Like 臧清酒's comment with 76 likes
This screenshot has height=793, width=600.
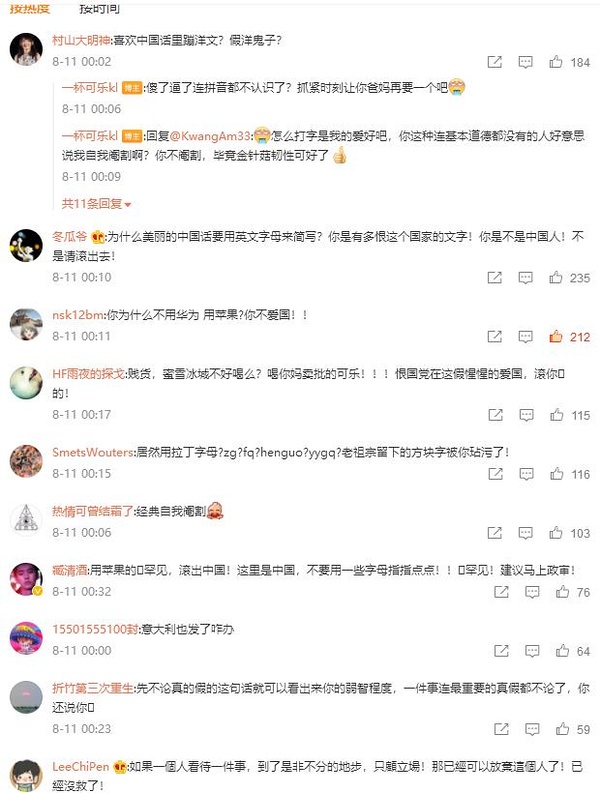555,592
